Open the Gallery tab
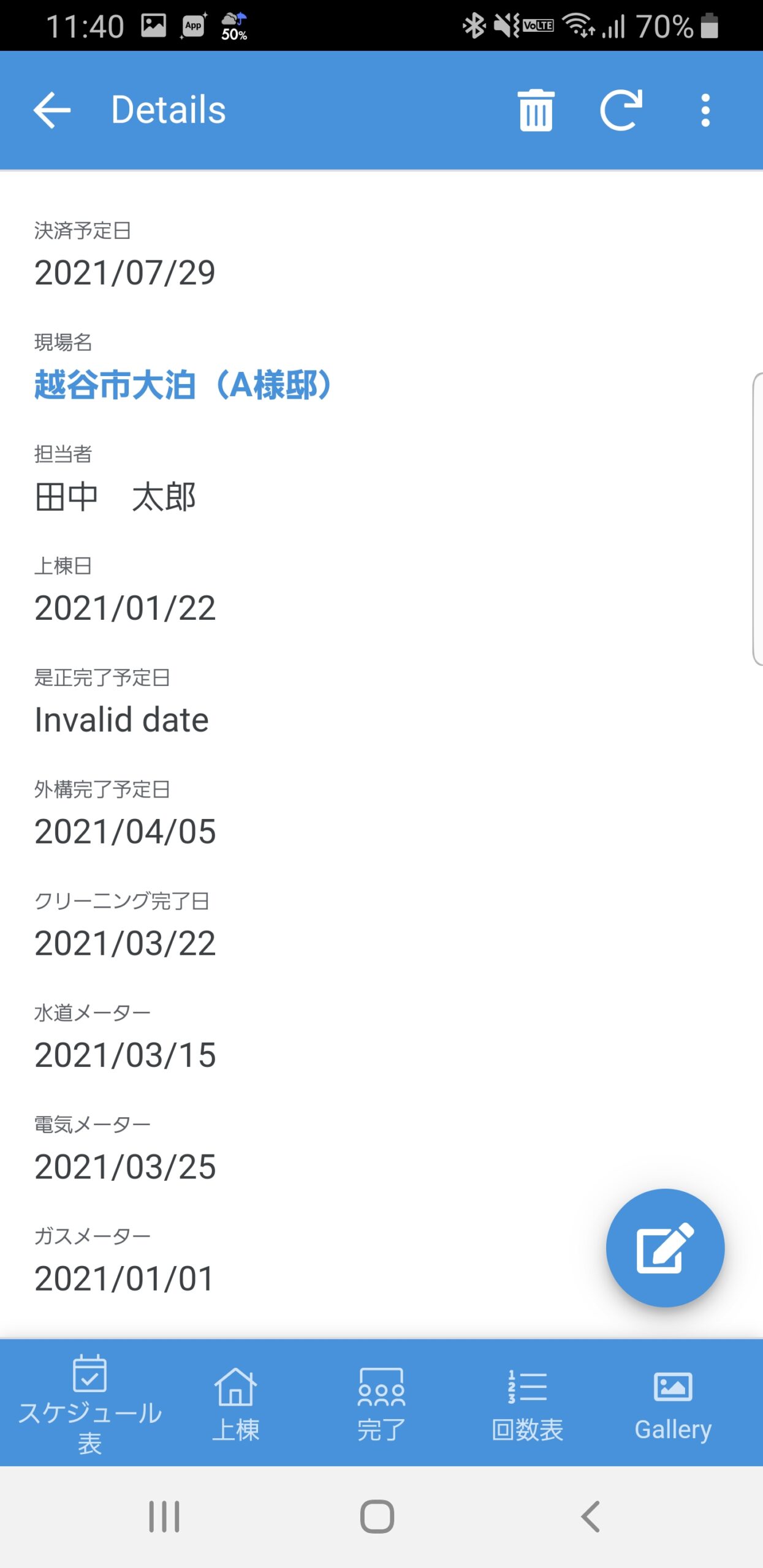Viewport: 763px width, 1568px height. (x=673, y=1403)
